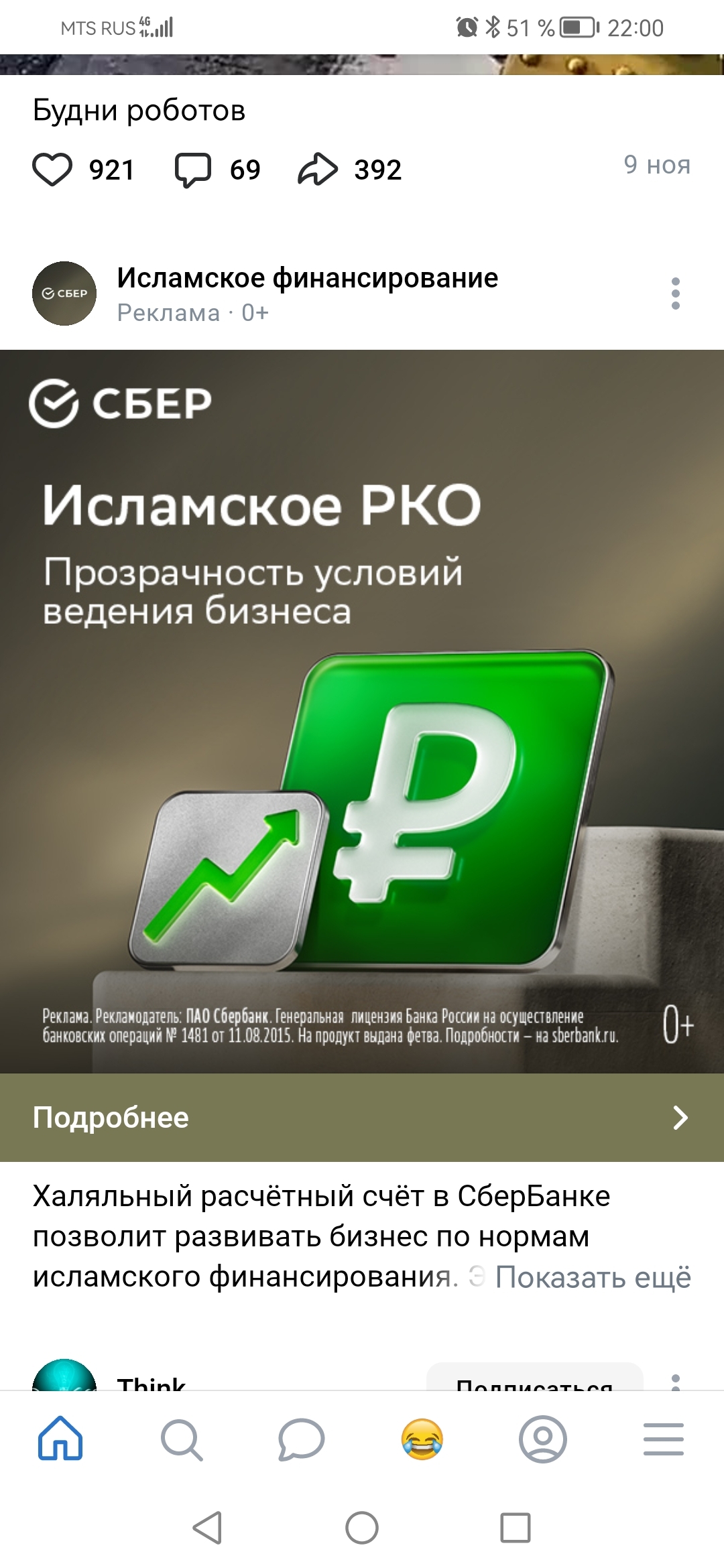Subscribe to the Think community
Screen dimensions: 724x1568
[534, 1379]
